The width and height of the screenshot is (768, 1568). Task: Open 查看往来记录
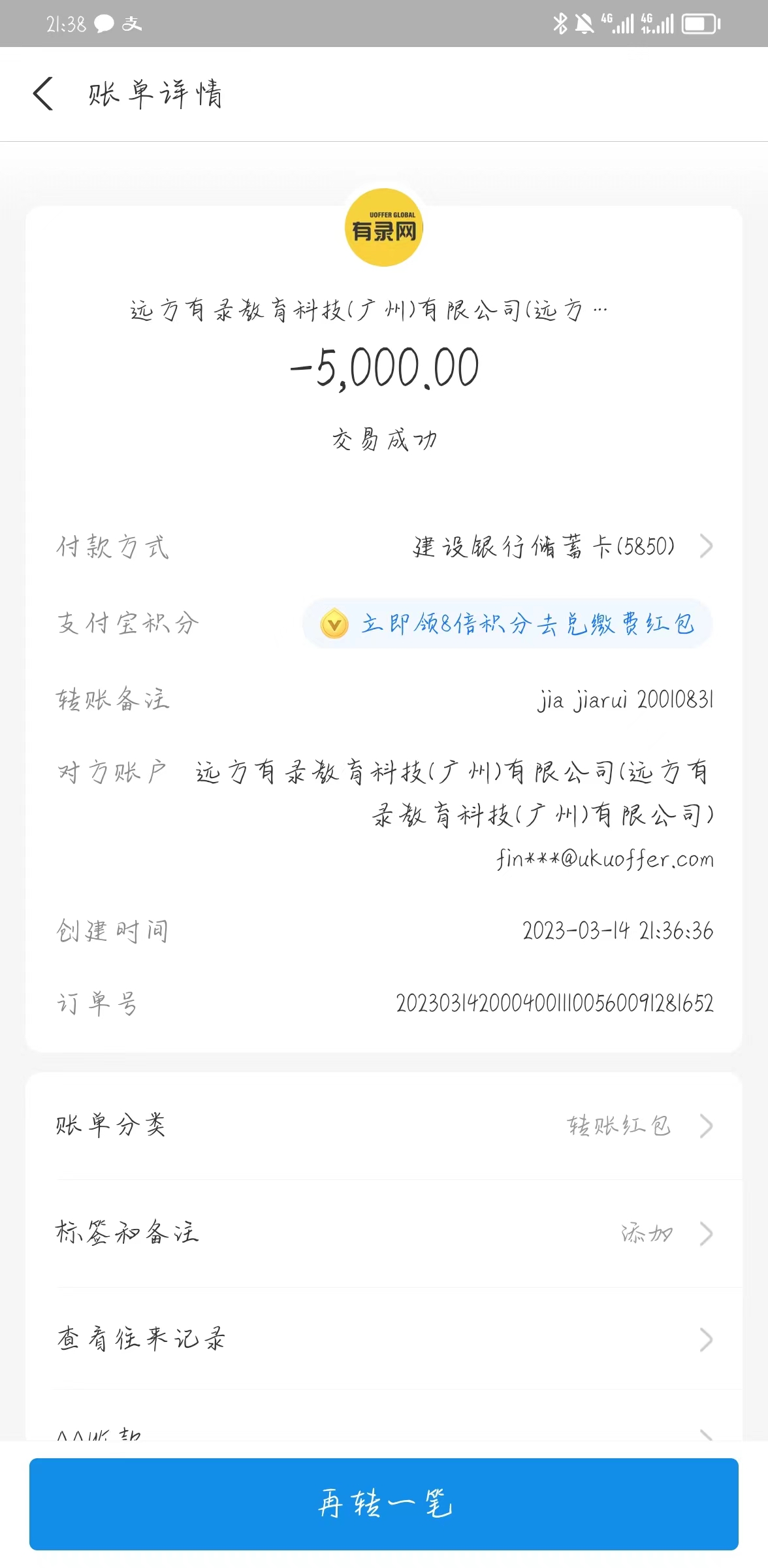click(384, 1339)
